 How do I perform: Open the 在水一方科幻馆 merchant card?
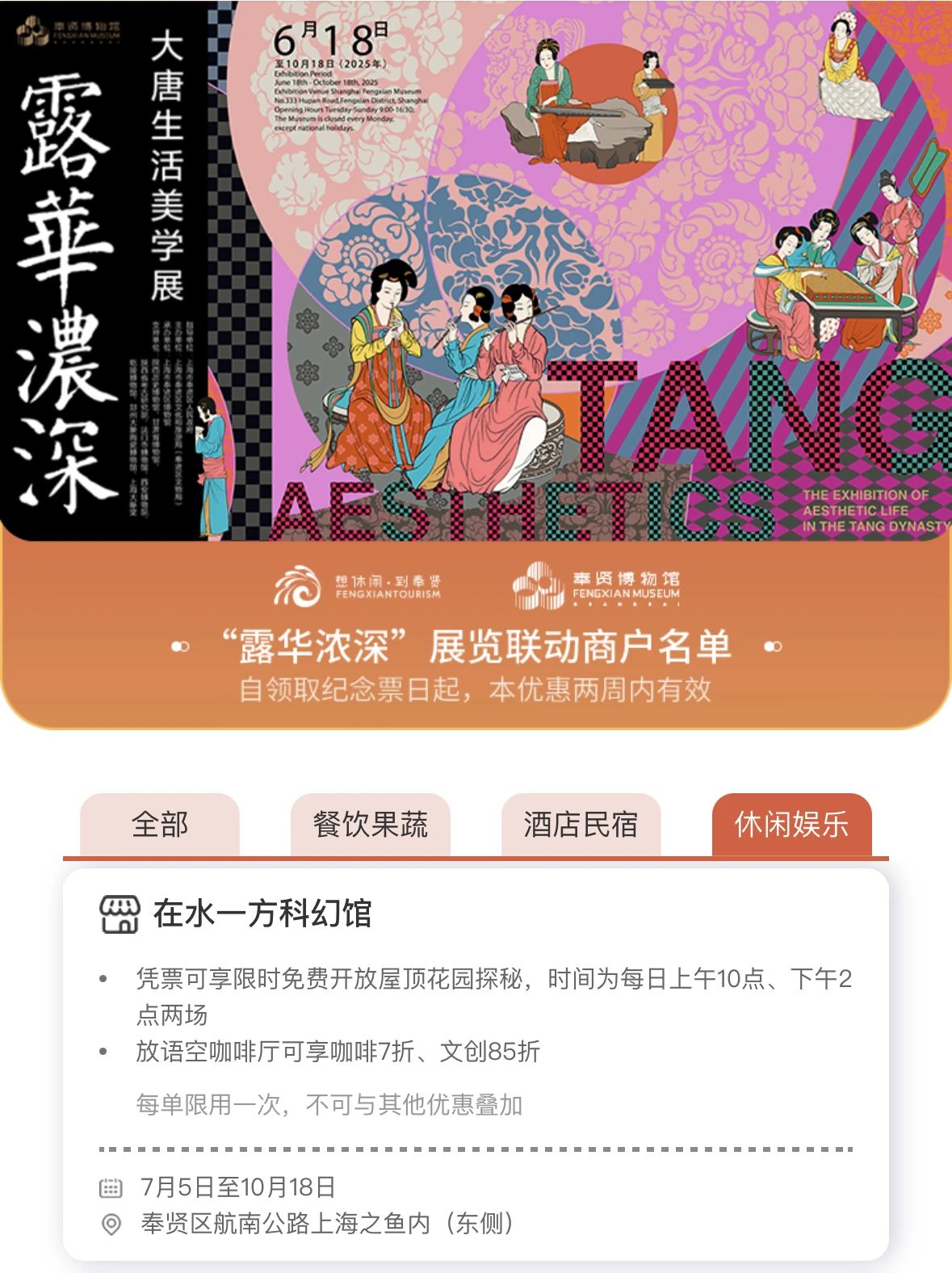(x=262, y=914)
